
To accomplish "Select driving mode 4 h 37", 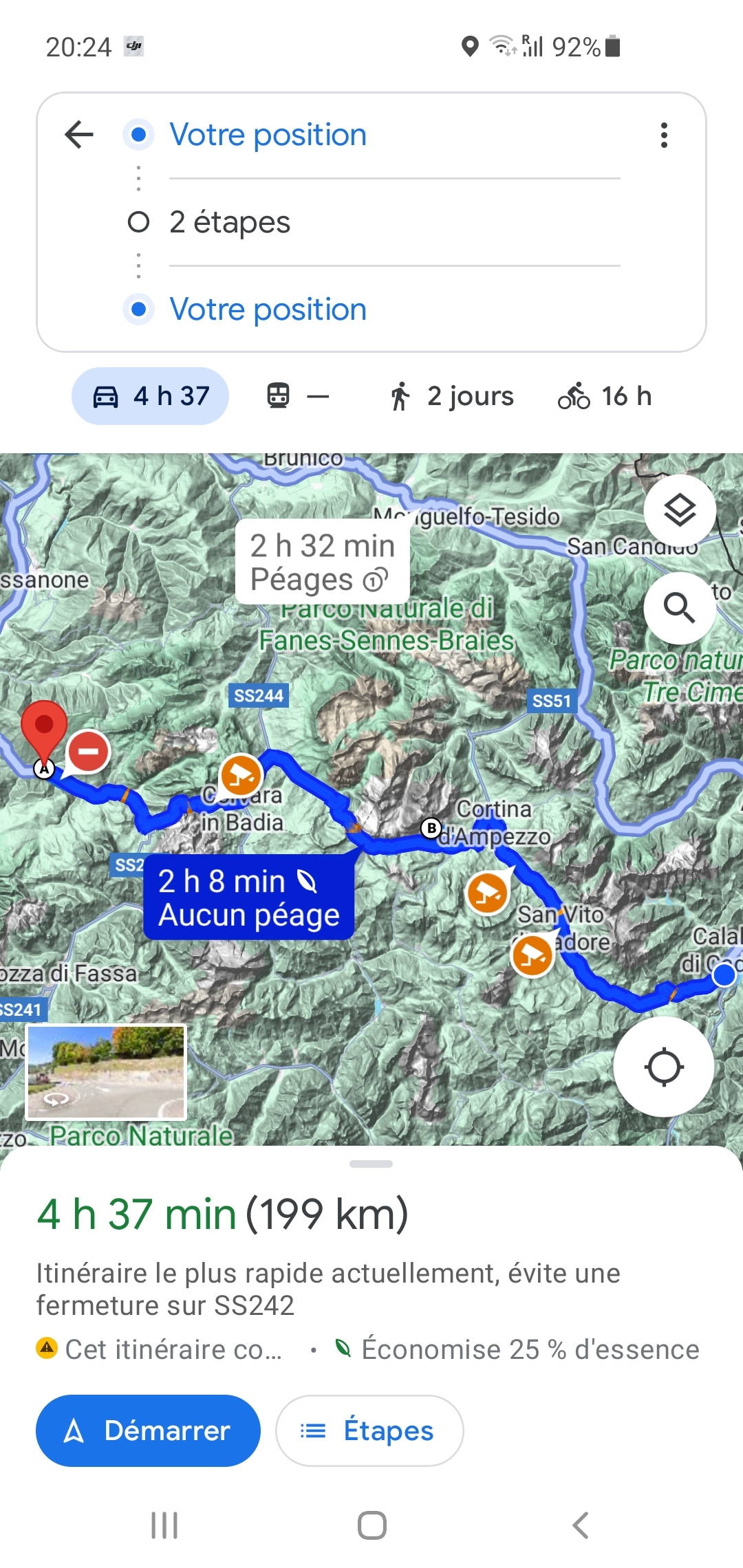I will point(151,396).
